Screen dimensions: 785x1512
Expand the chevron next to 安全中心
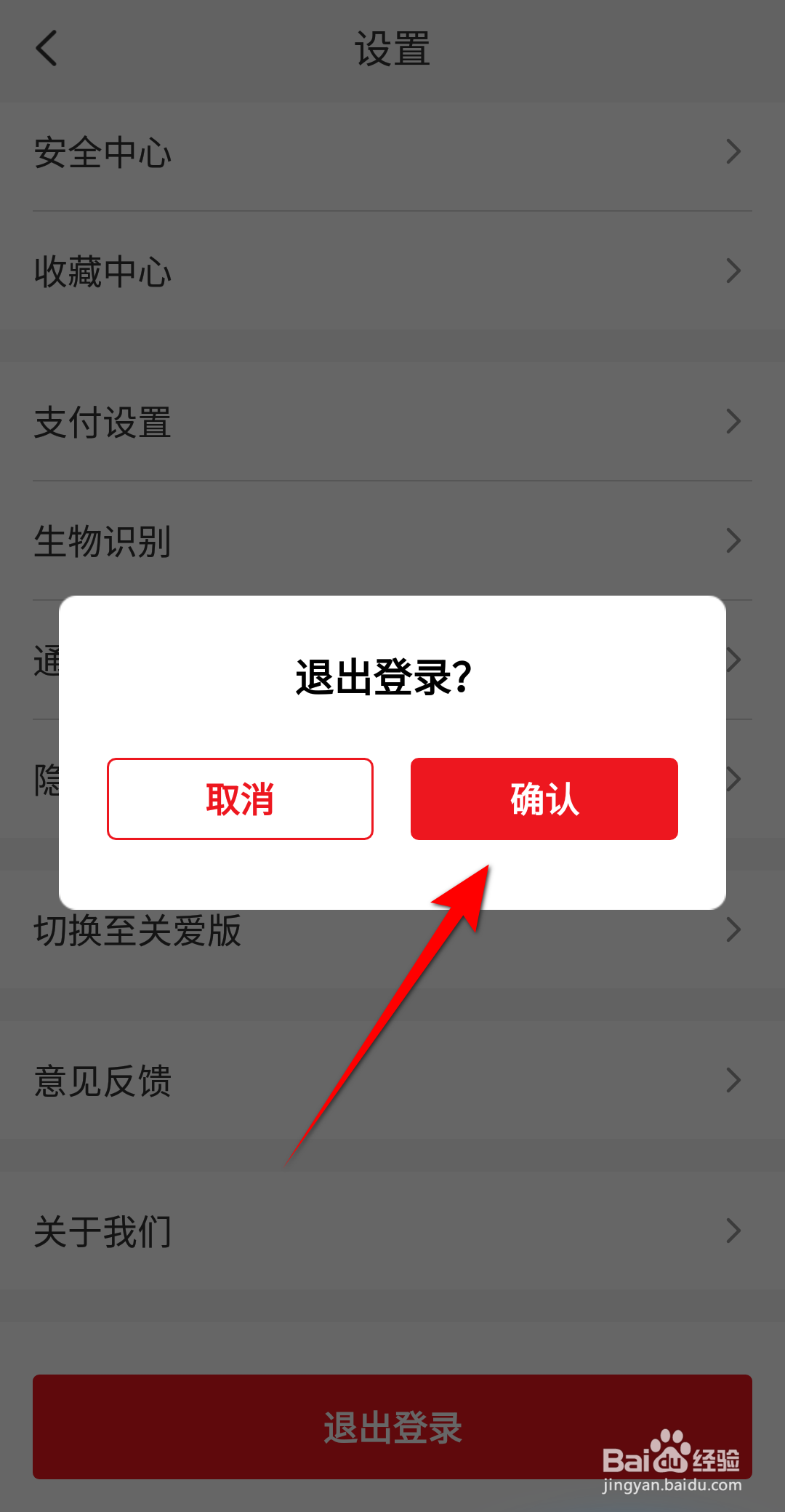pos(734,151)
